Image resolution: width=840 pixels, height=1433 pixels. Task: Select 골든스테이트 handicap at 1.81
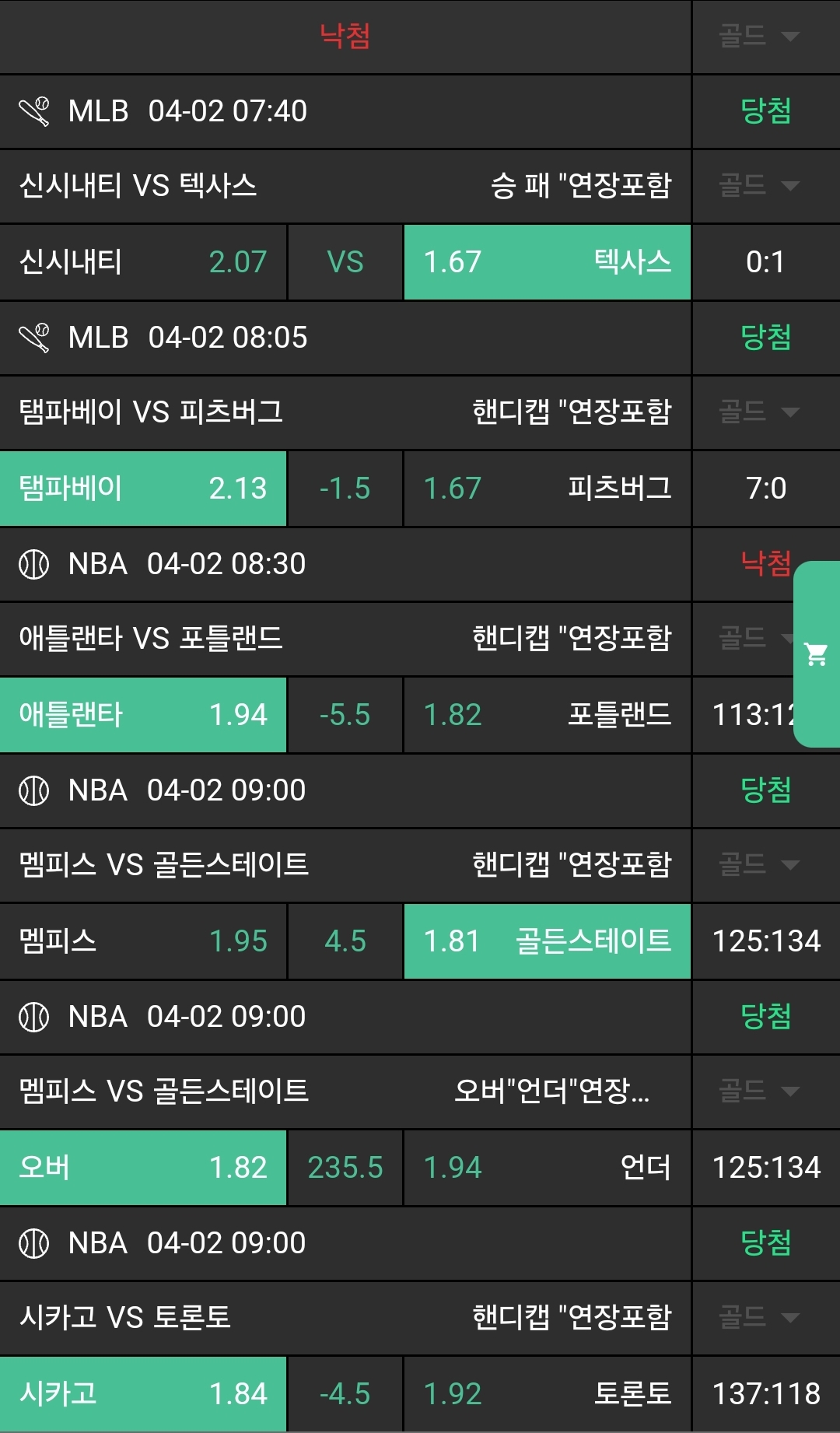(547, 941)
